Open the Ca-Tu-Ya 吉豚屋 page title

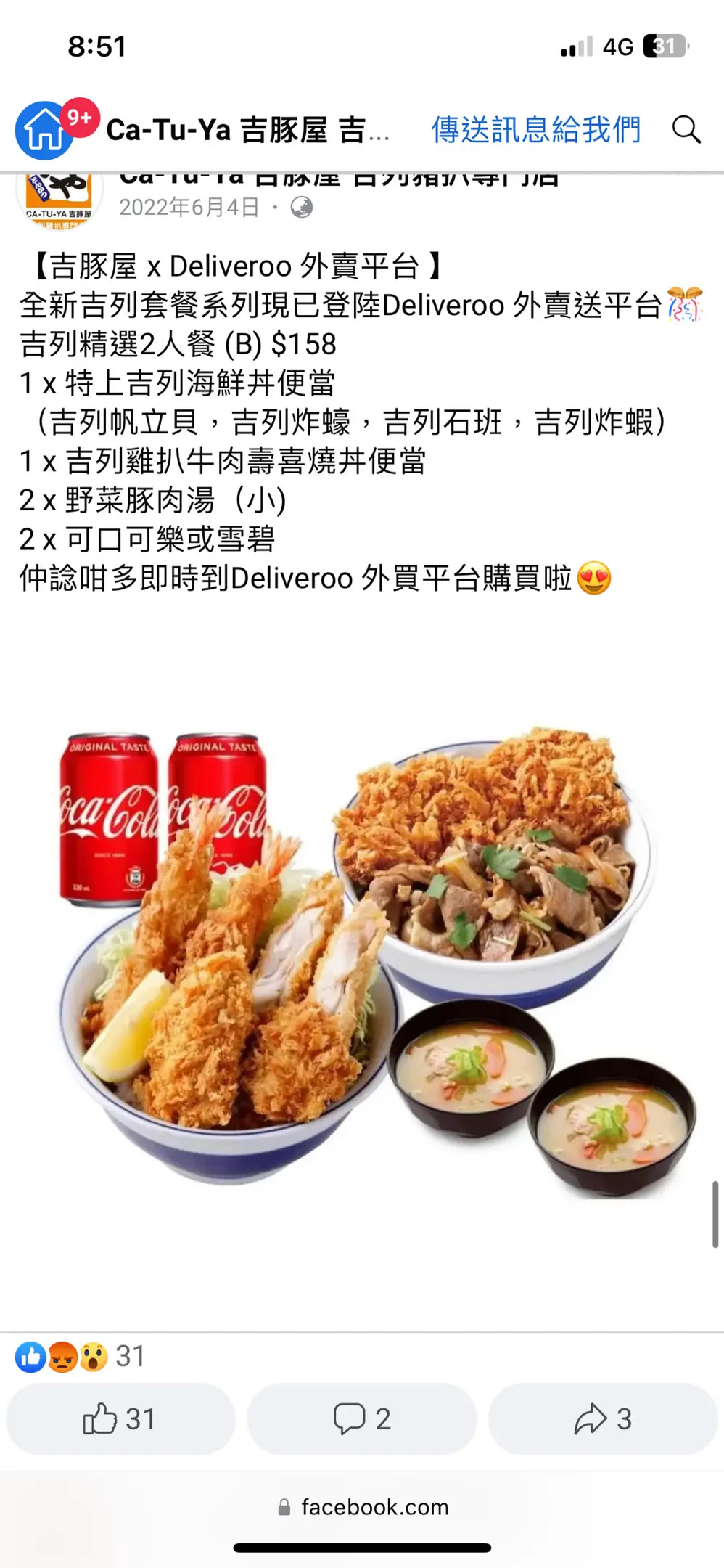247,131
